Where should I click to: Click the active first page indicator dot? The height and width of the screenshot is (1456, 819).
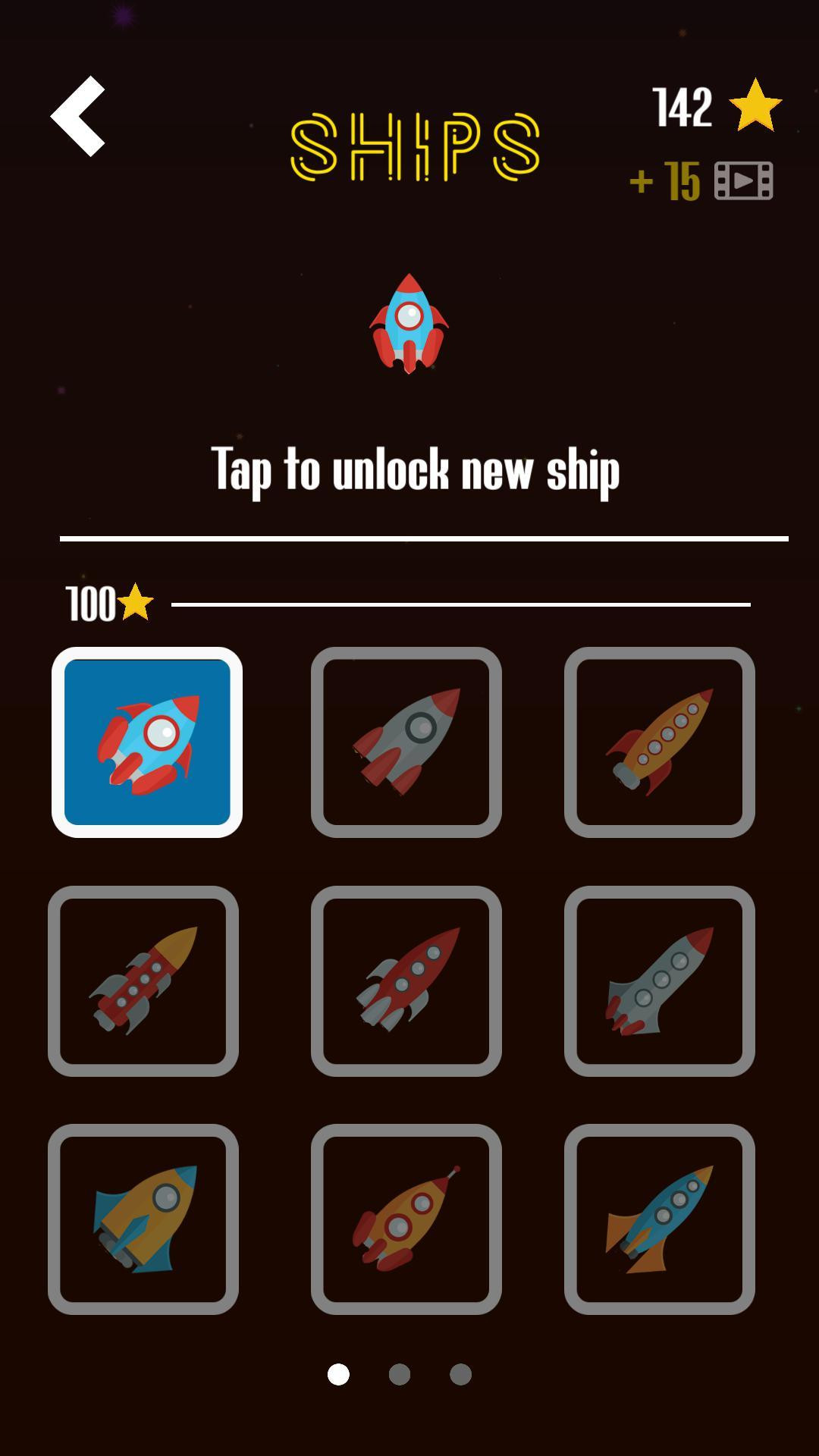339,1374
